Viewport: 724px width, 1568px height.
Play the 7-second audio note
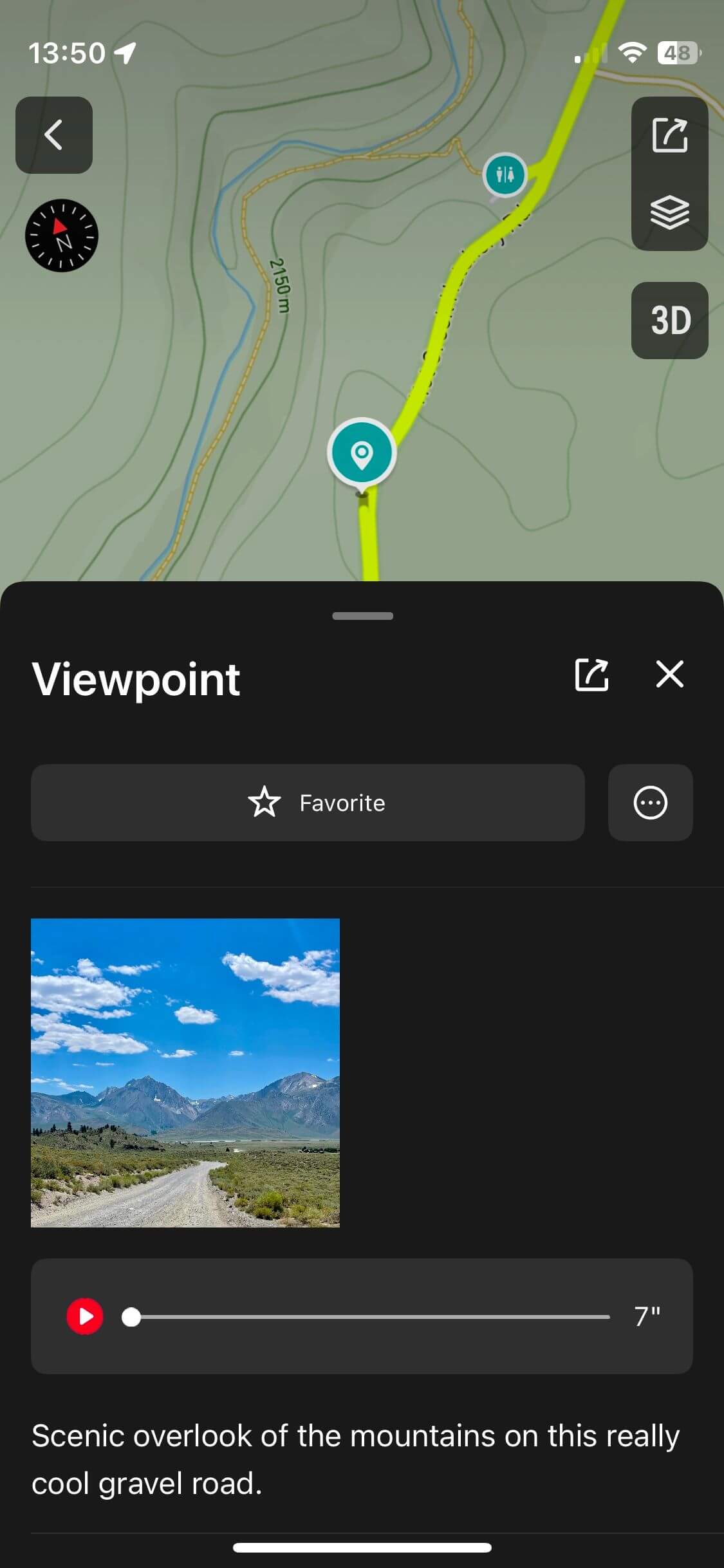tap(85, 1316)
